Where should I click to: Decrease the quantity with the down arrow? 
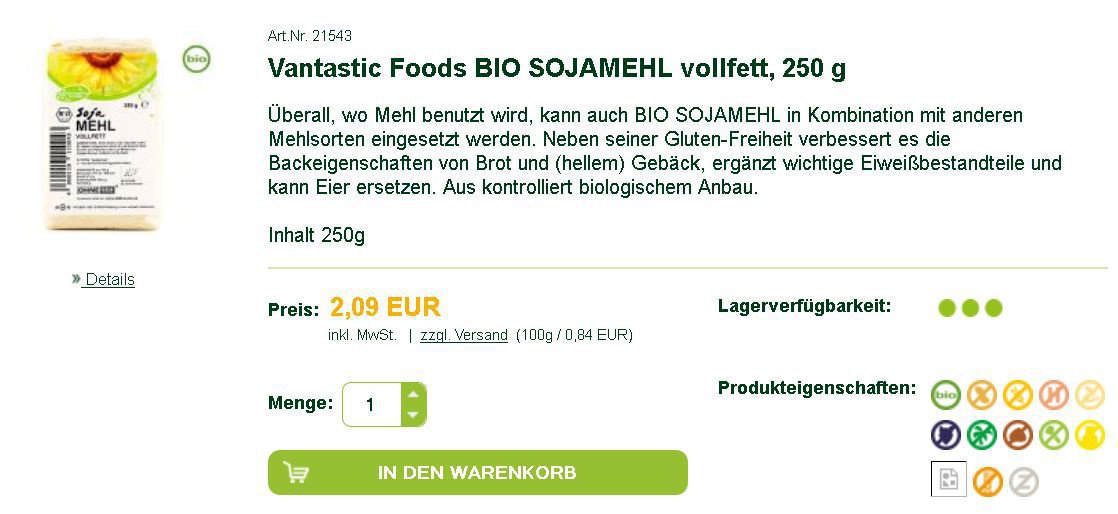coord(413,415)
